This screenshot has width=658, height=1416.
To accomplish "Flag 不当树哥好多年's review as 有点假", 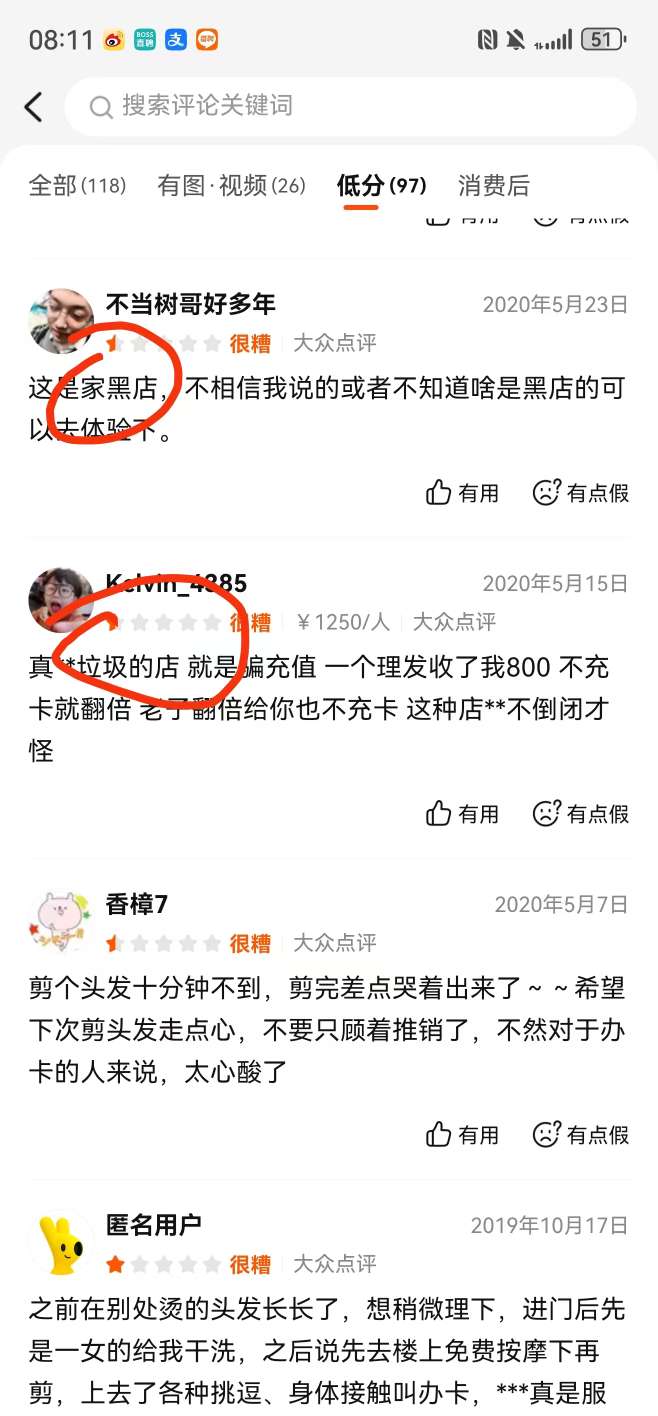I will point(580,493).
